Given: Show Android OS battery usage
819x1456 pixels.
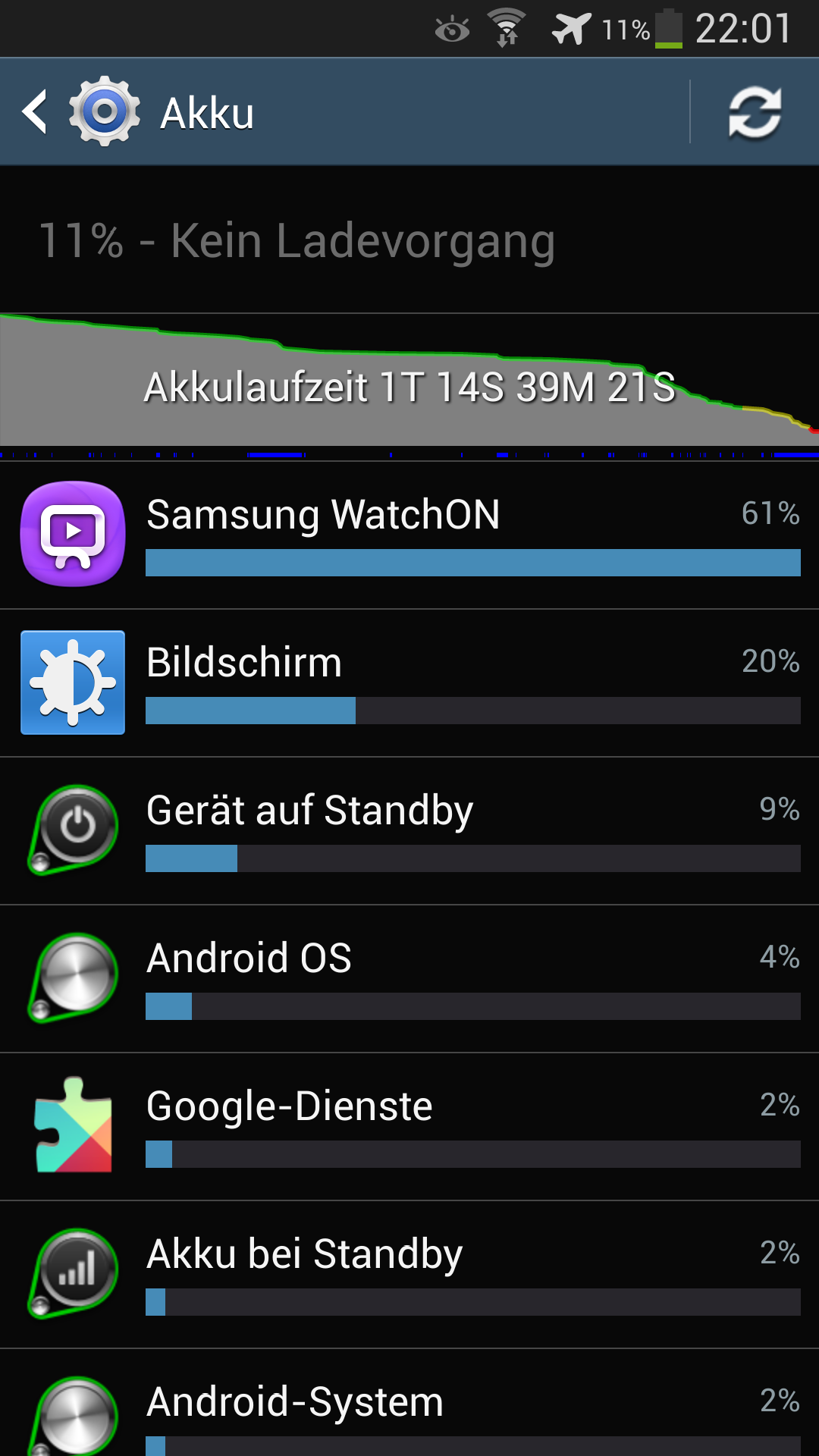Looking at the screenshot, I should 409,978.
